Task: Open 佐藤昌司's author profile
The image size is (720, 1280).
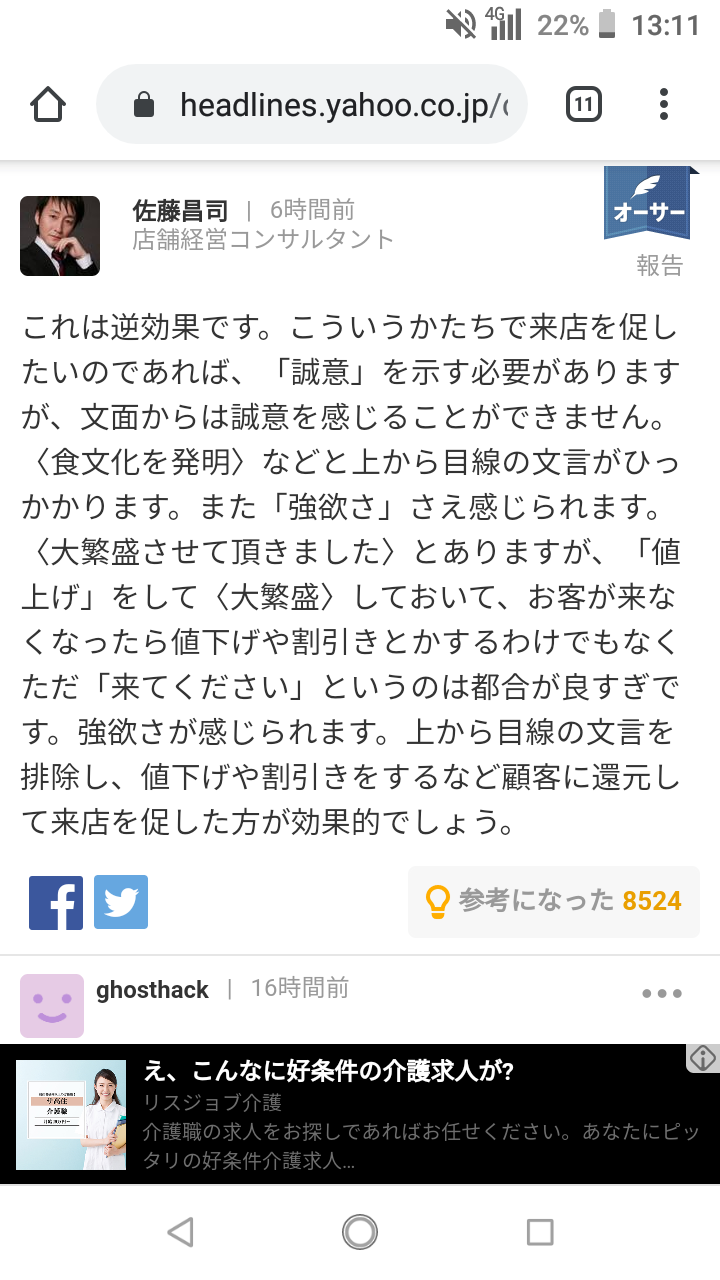Action: [x=180, y=211]
